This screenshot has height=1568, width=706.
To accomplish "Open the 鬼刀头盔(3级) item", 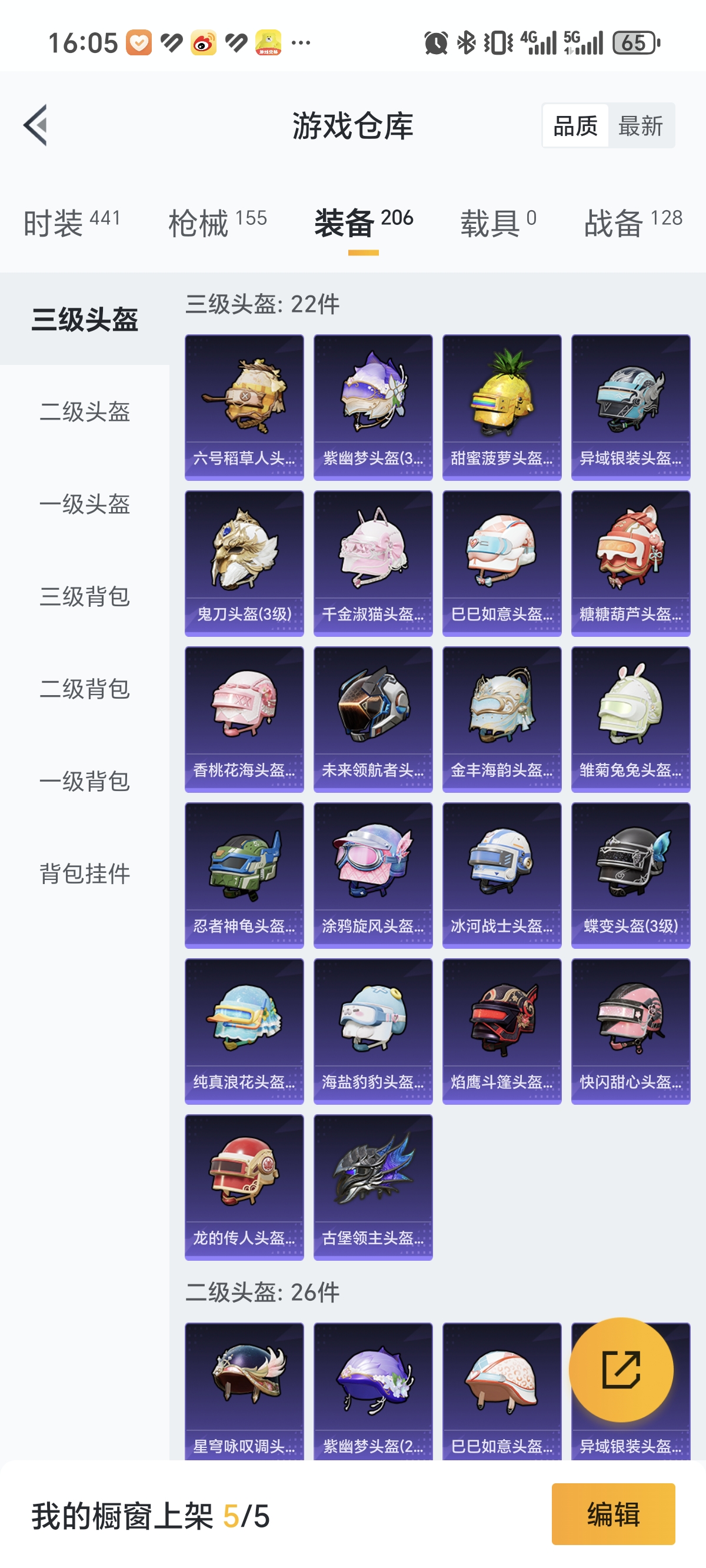I will pos(244,564).
